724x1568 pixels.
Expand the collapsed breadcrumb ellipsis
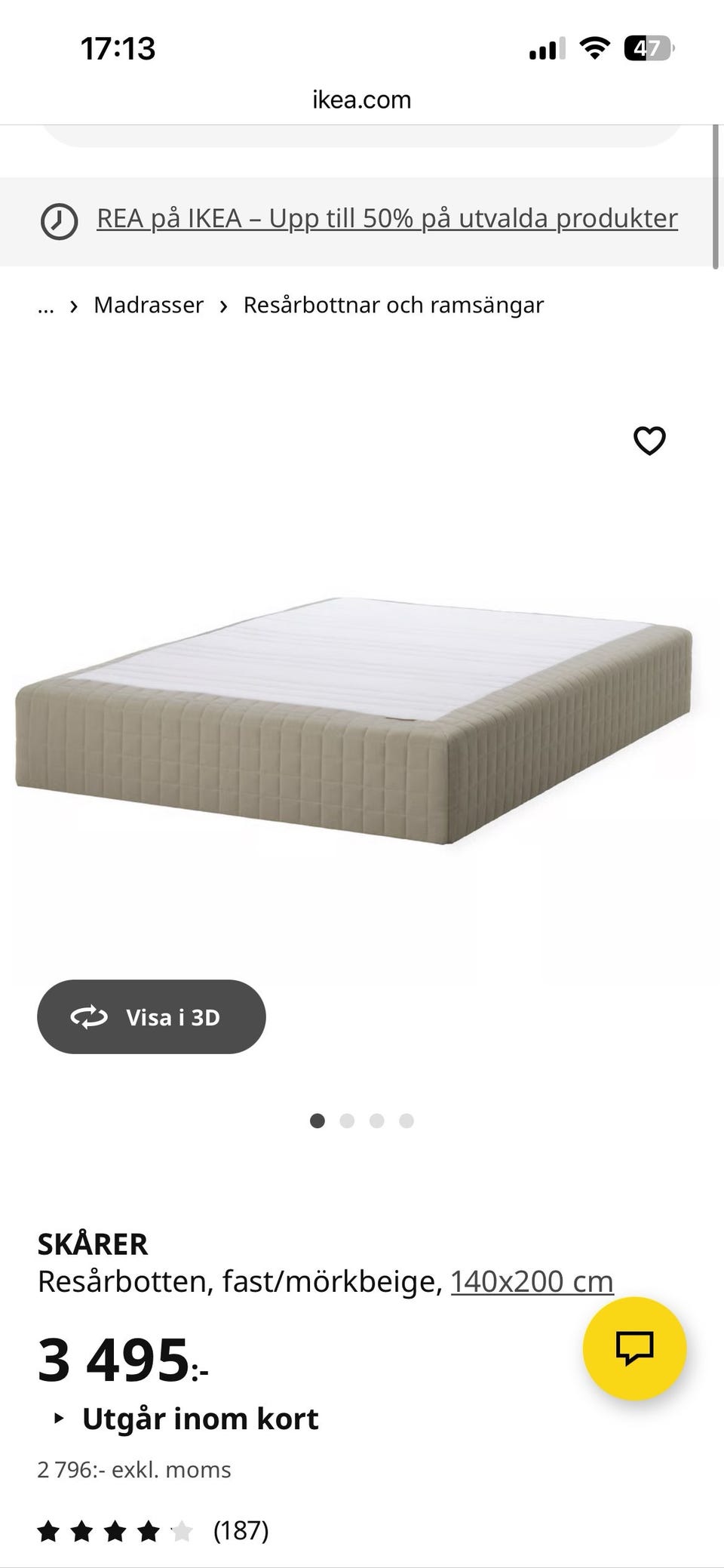tap(46, 306)
